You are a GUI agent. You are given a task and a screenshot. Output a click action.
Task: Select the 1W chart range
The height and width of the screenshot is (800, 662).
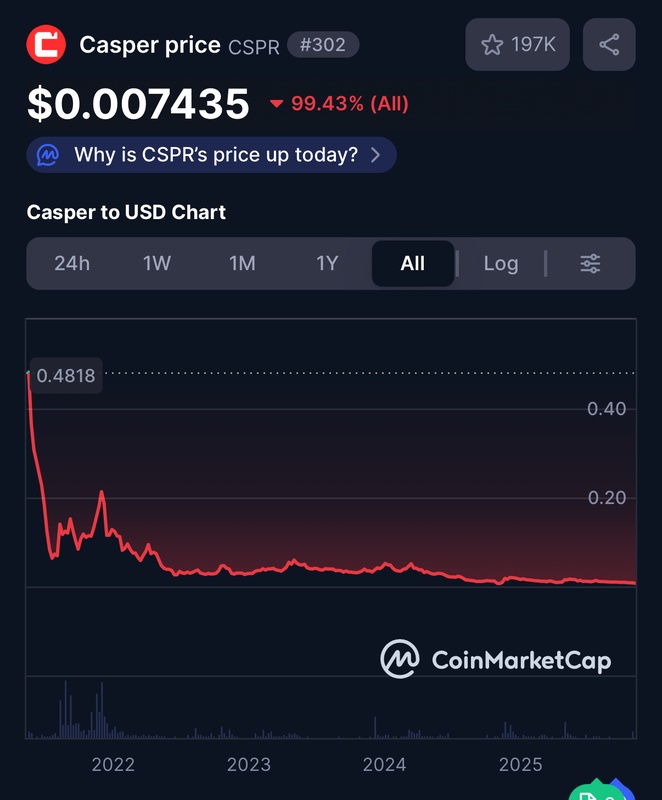(x=157, y=263)
